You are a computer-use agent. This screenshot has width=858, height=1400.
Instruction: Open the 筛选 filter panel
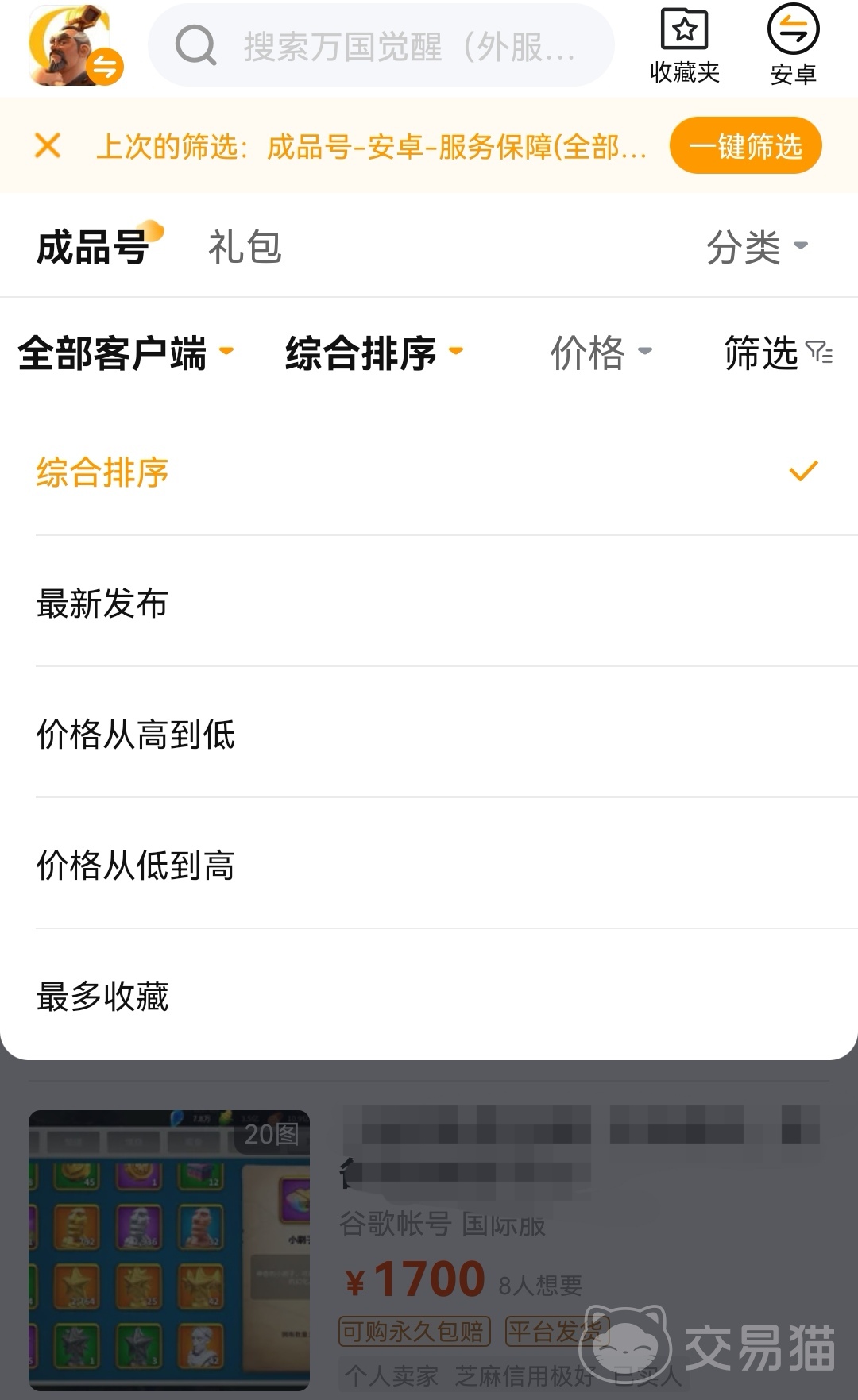(777, 353)
